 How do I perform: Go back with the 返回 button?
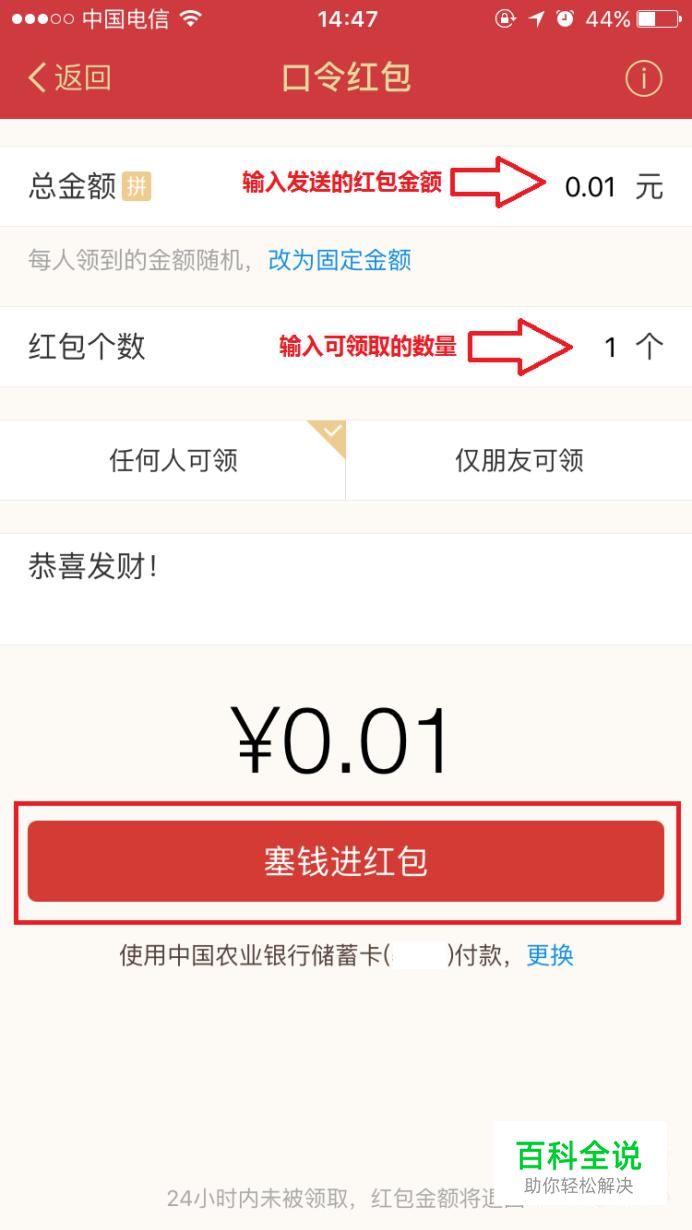[69, 78]
